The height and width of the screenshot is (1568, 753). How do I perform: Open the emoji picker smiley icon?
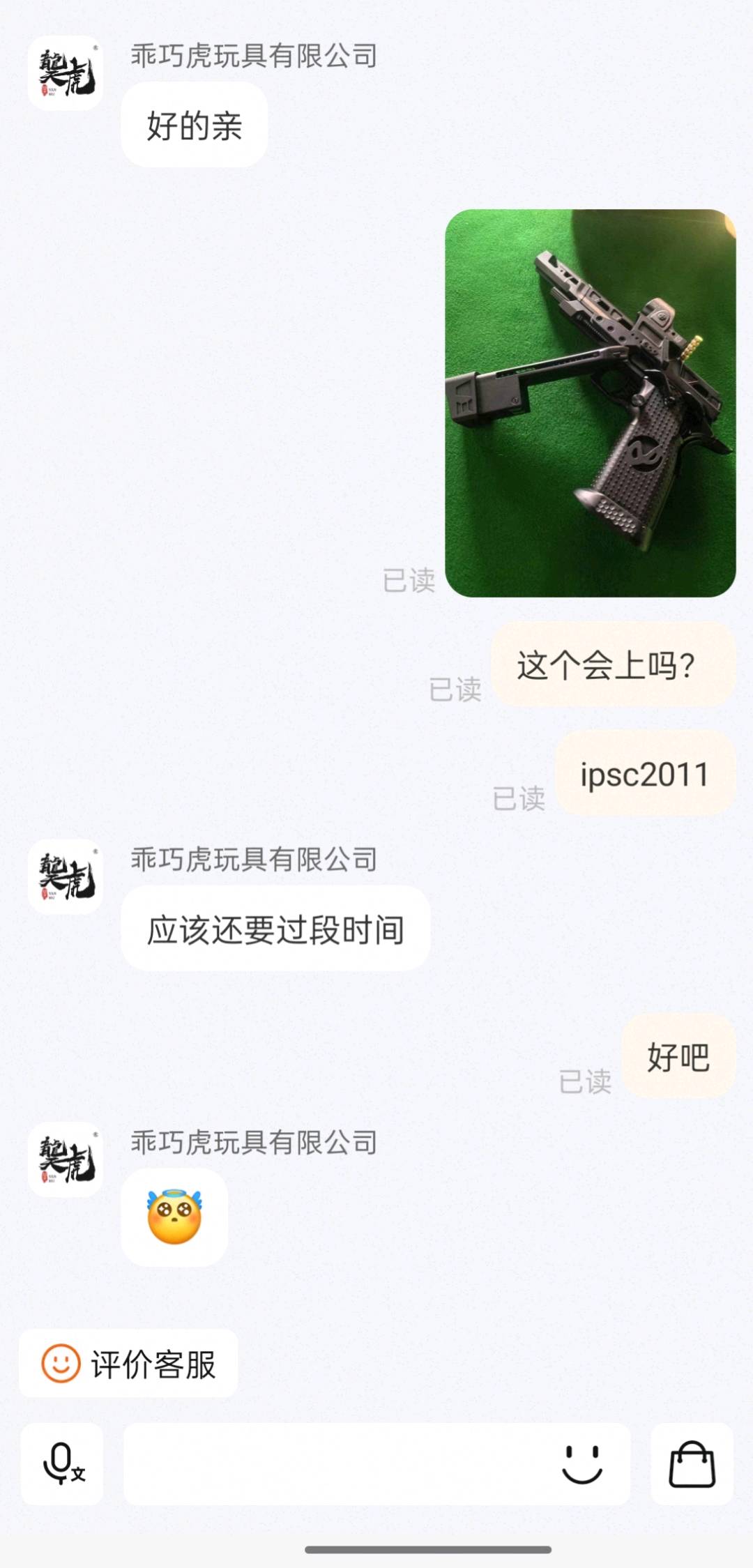click(581, 1463)
